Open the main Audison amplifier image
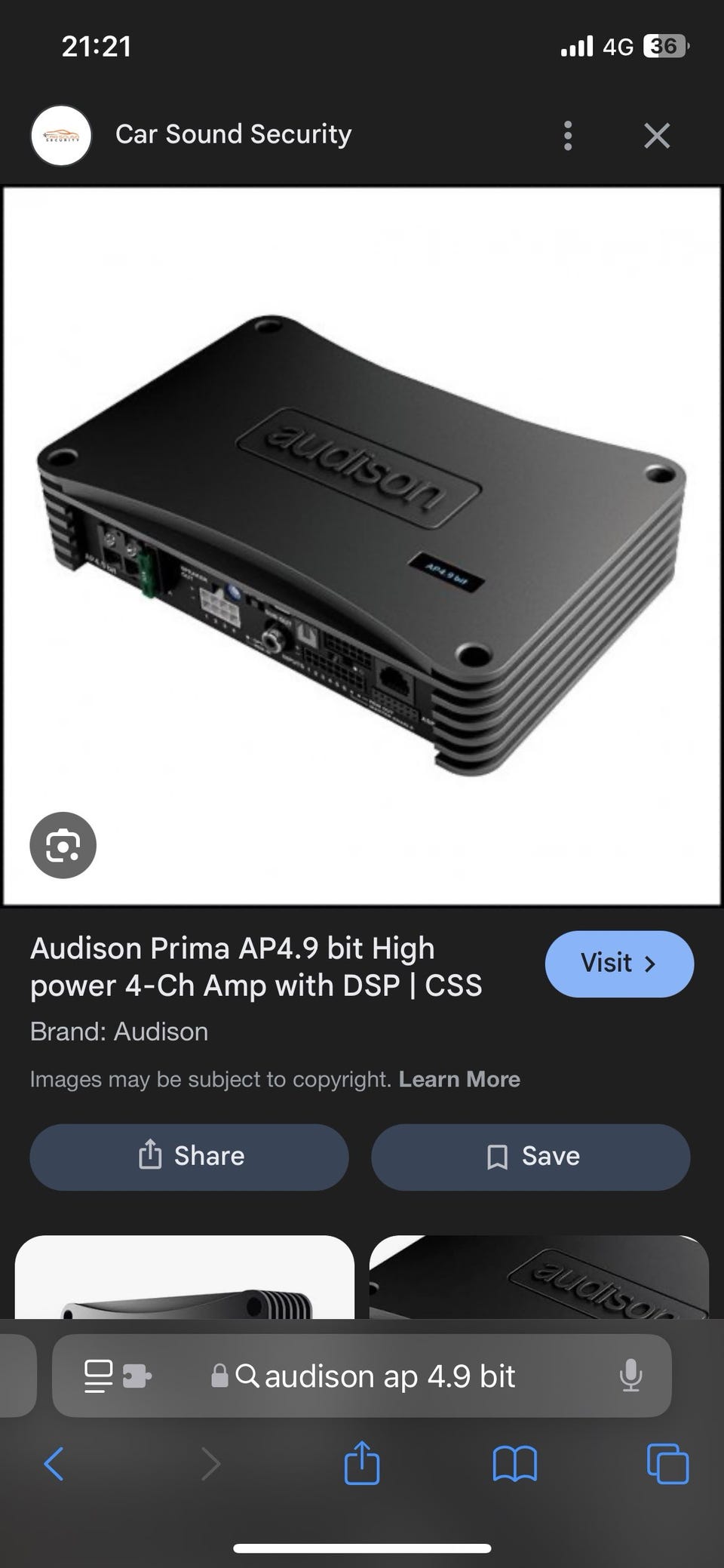Screen dimensions: 724x1568 (362, 545)
